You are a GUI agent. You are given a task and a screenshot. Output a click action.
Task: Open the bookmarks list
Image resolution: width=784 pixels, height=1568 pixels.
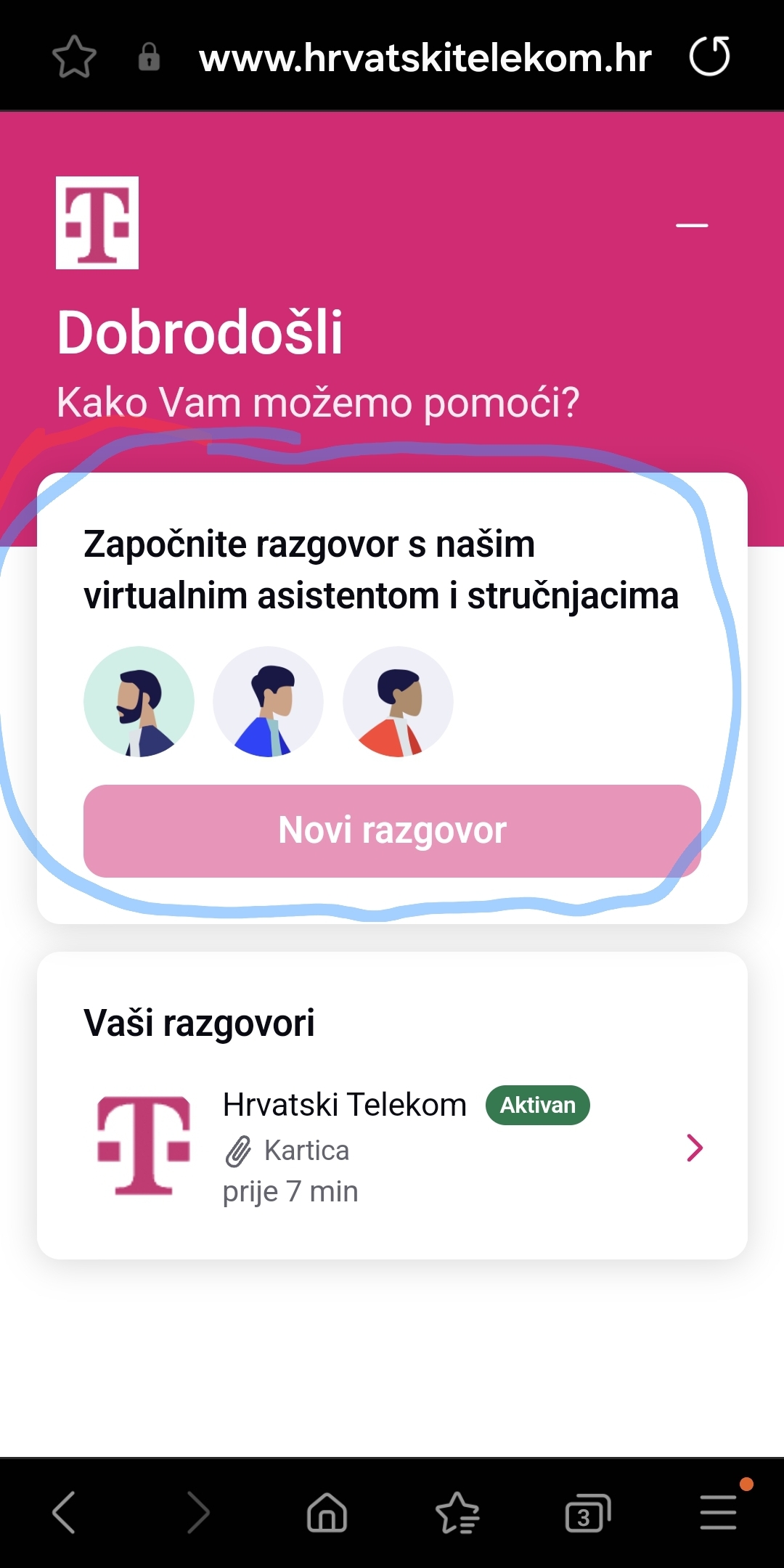[x=457, y=1512]
